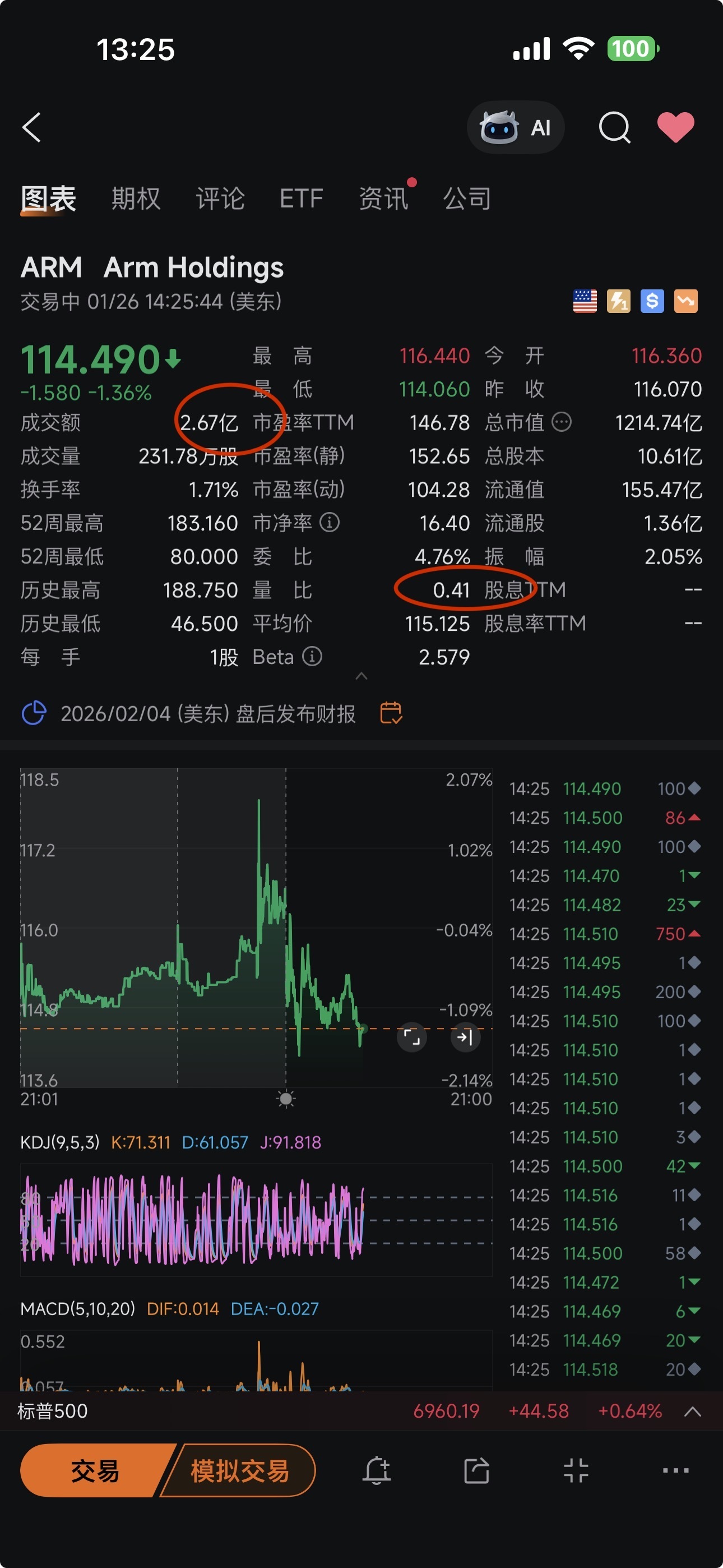723x1568 pixels.
Task: Collapse the stock details panel
Action: click(x=361, y=676)
